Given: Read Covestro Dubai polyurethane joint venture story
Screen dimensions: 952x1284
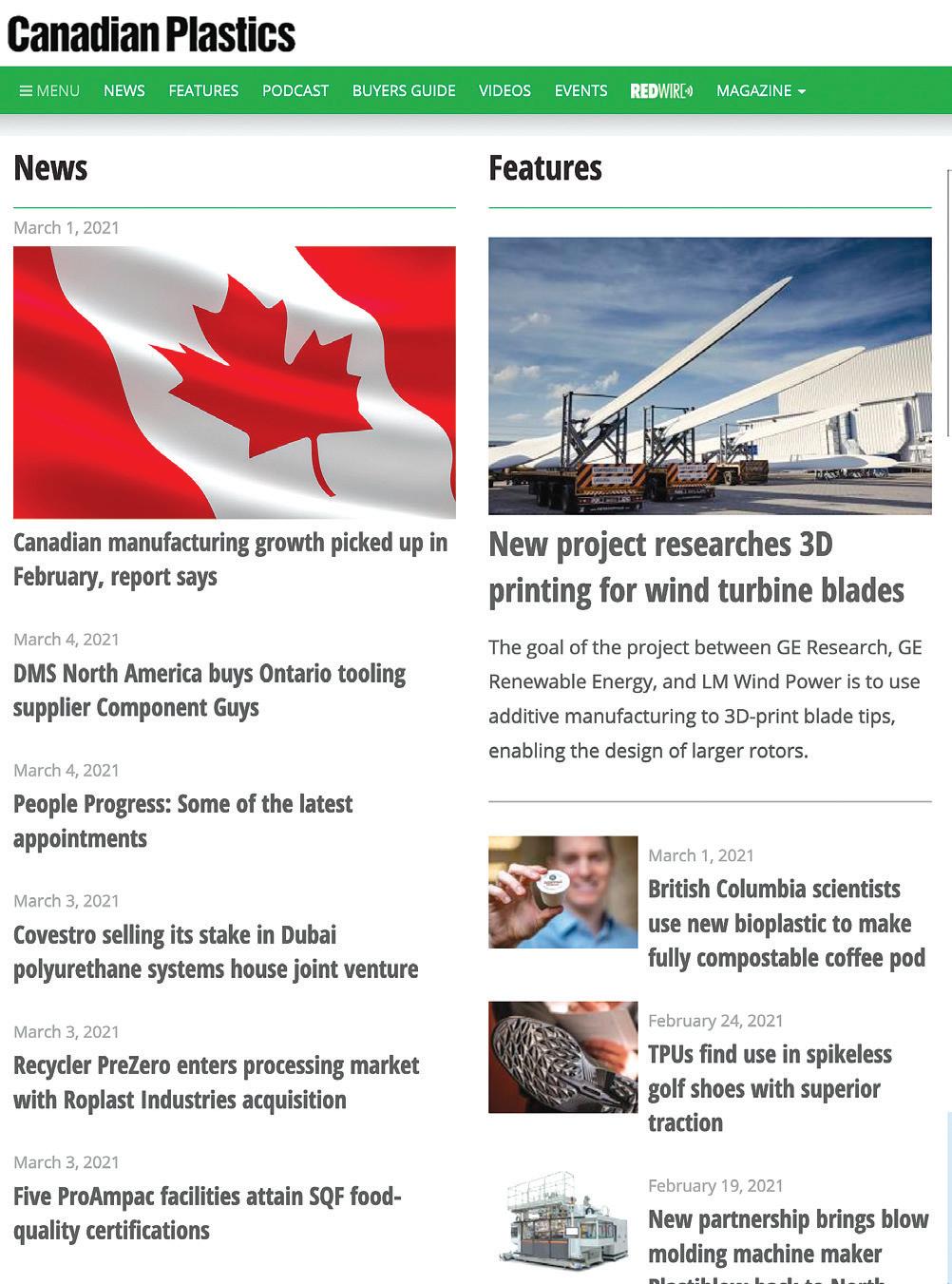Looking at the screenshot, I should click(x=216, y=952).
